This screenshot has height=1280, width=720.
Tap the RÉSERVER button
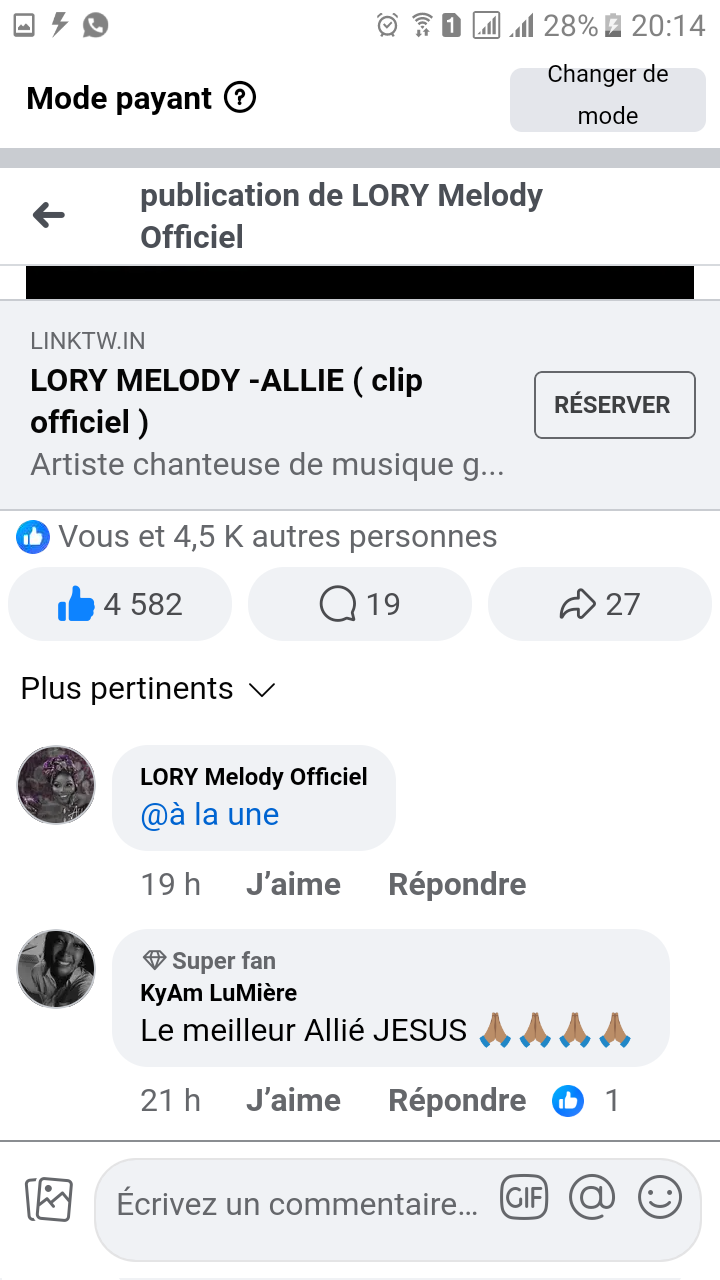coord(614,405)
